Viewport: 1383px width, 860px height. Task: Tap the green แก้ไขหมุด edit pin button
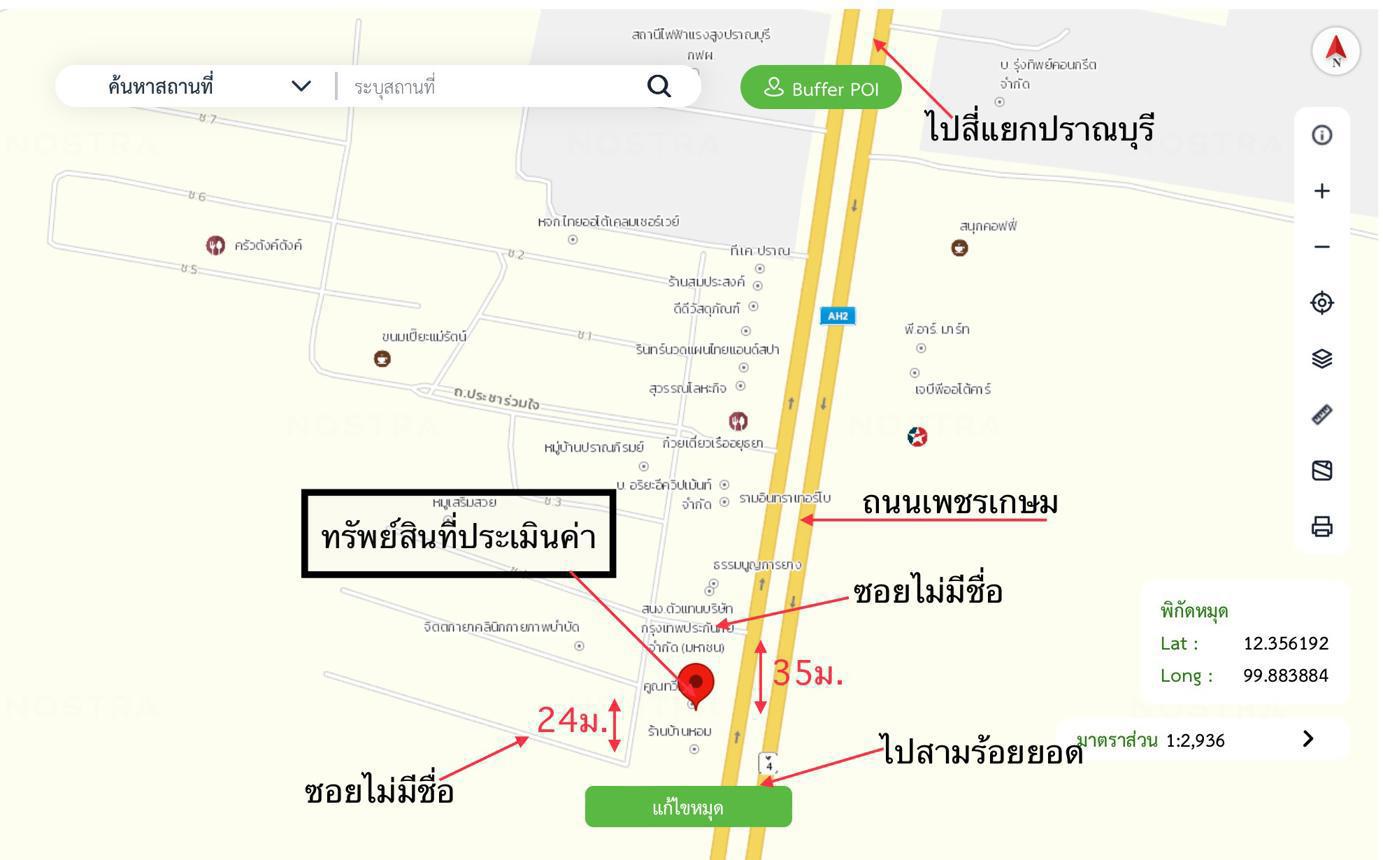[688, 808]
